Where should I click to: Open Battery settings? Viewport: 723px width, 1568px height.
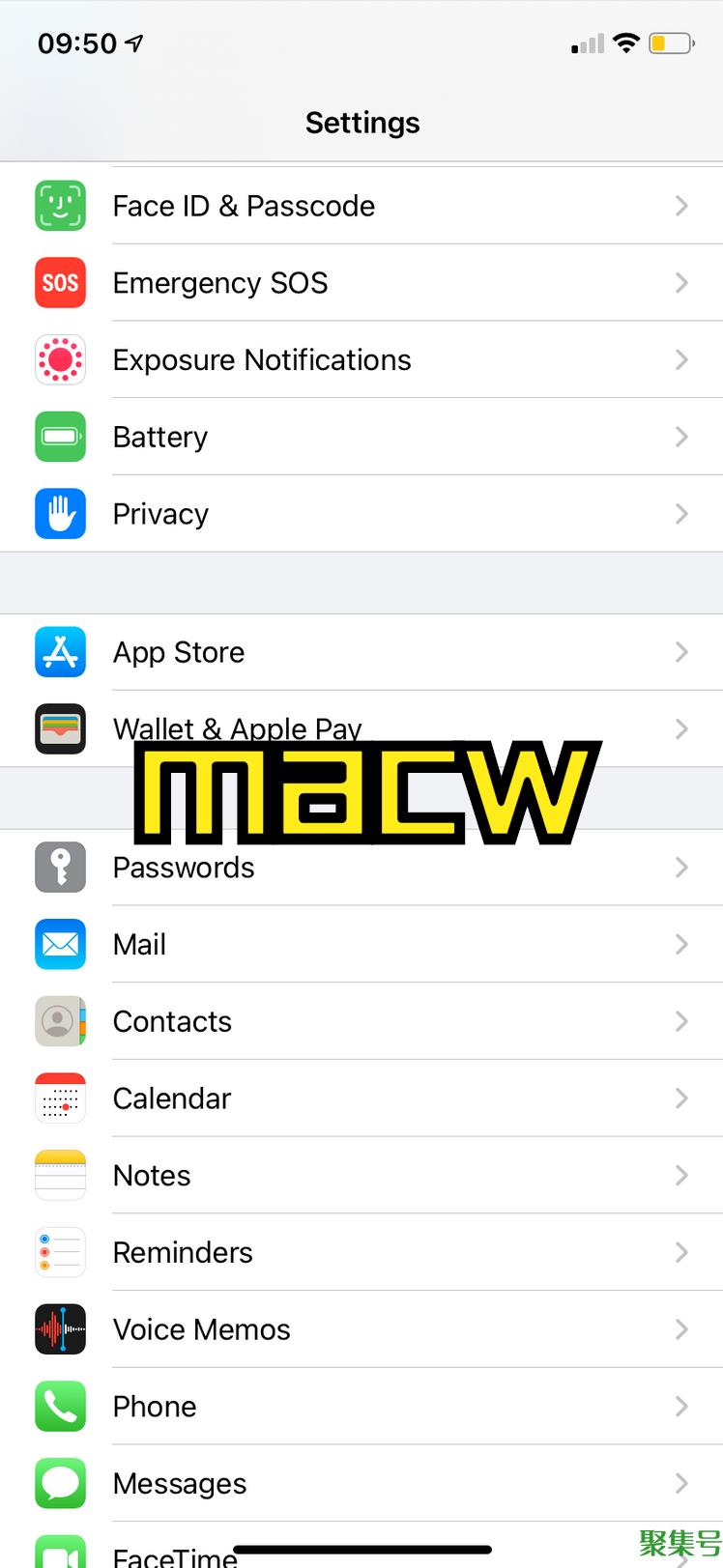tap(361, 437)
